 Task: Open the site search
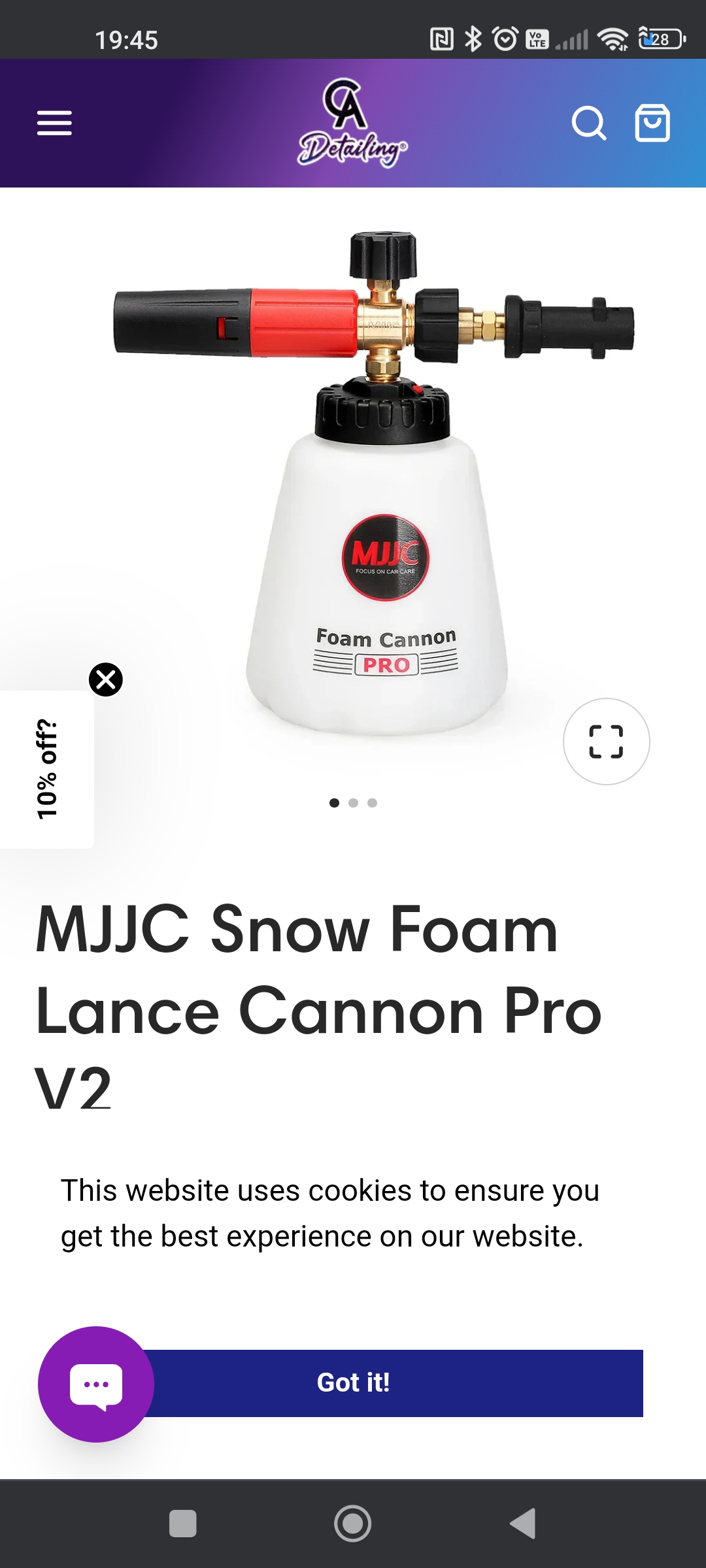point(588,123)
